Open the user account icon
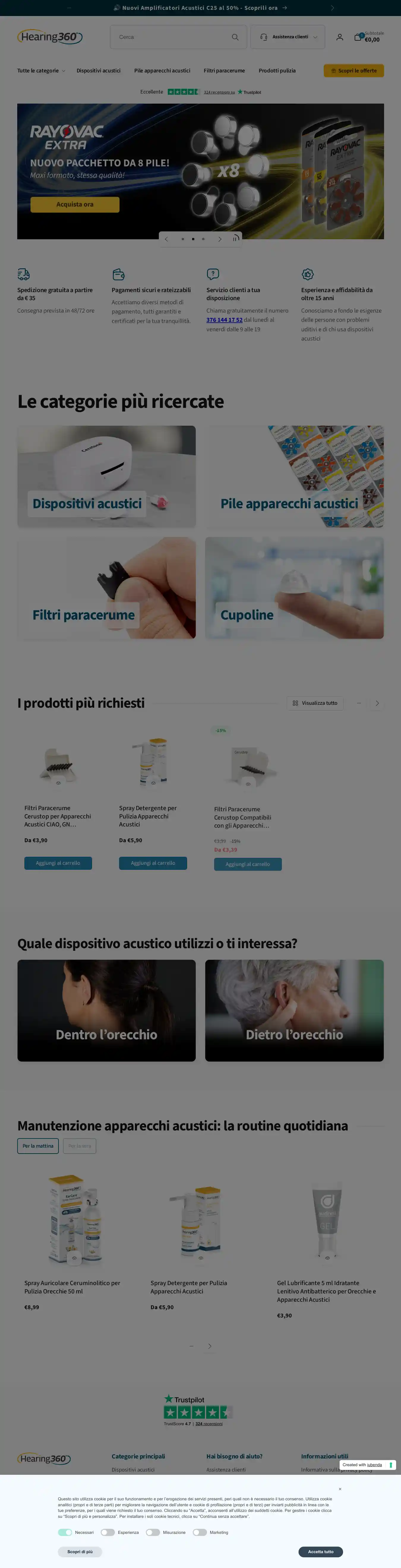 click(x=340, y=37)
